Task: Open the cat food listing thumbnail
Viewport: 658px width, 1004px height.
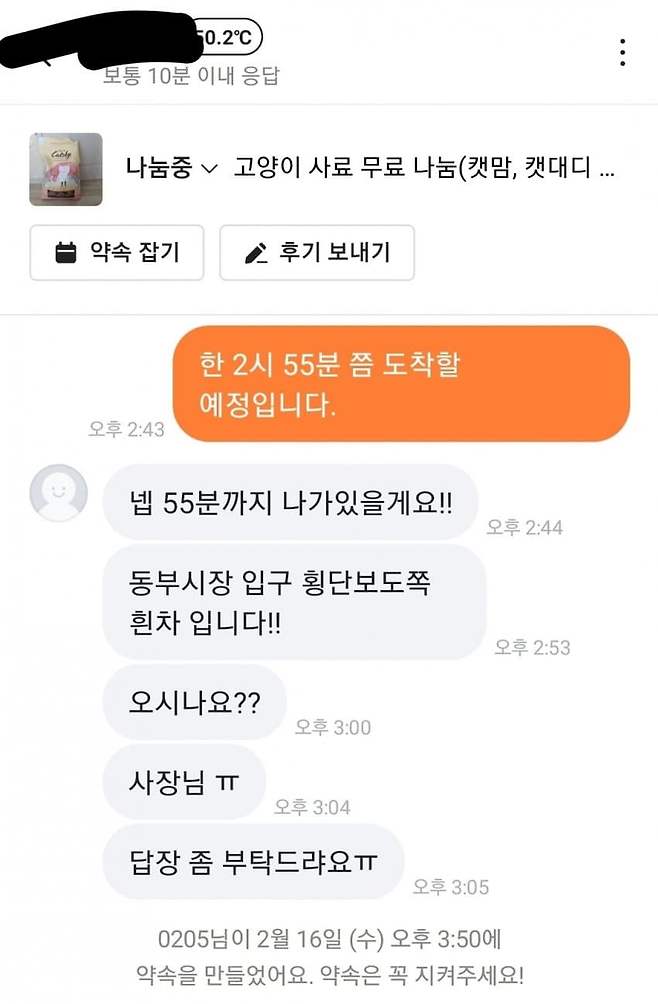Action: 66,169
